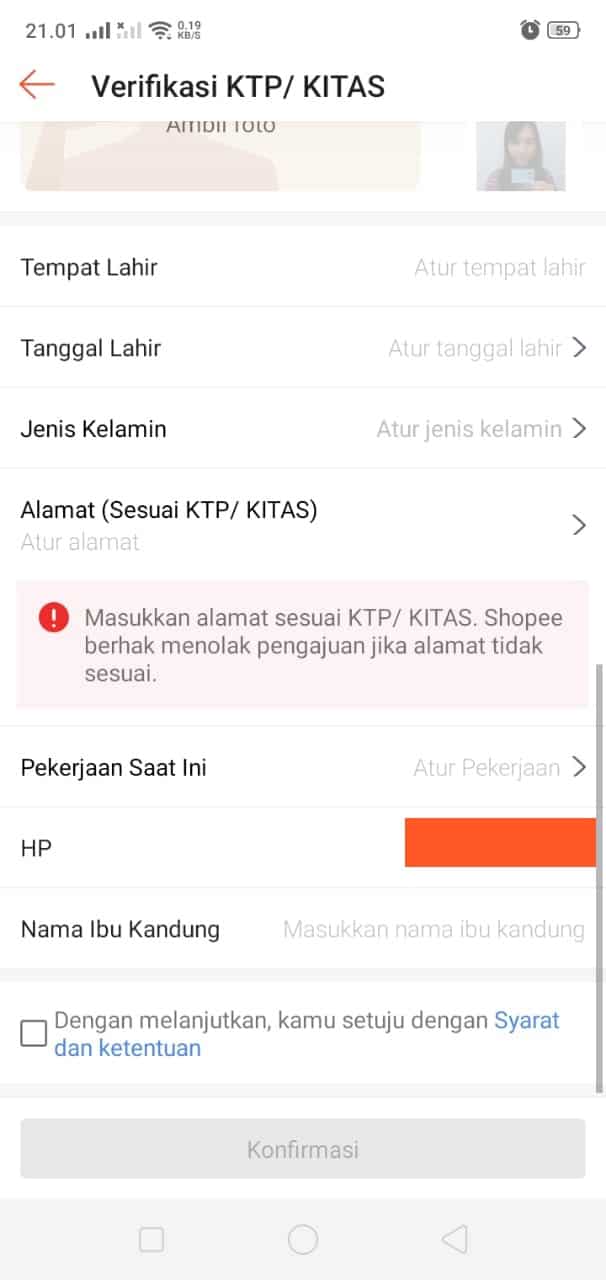
Task: Open the Tanggal Lahir date picker
Action: coord(303,348)
